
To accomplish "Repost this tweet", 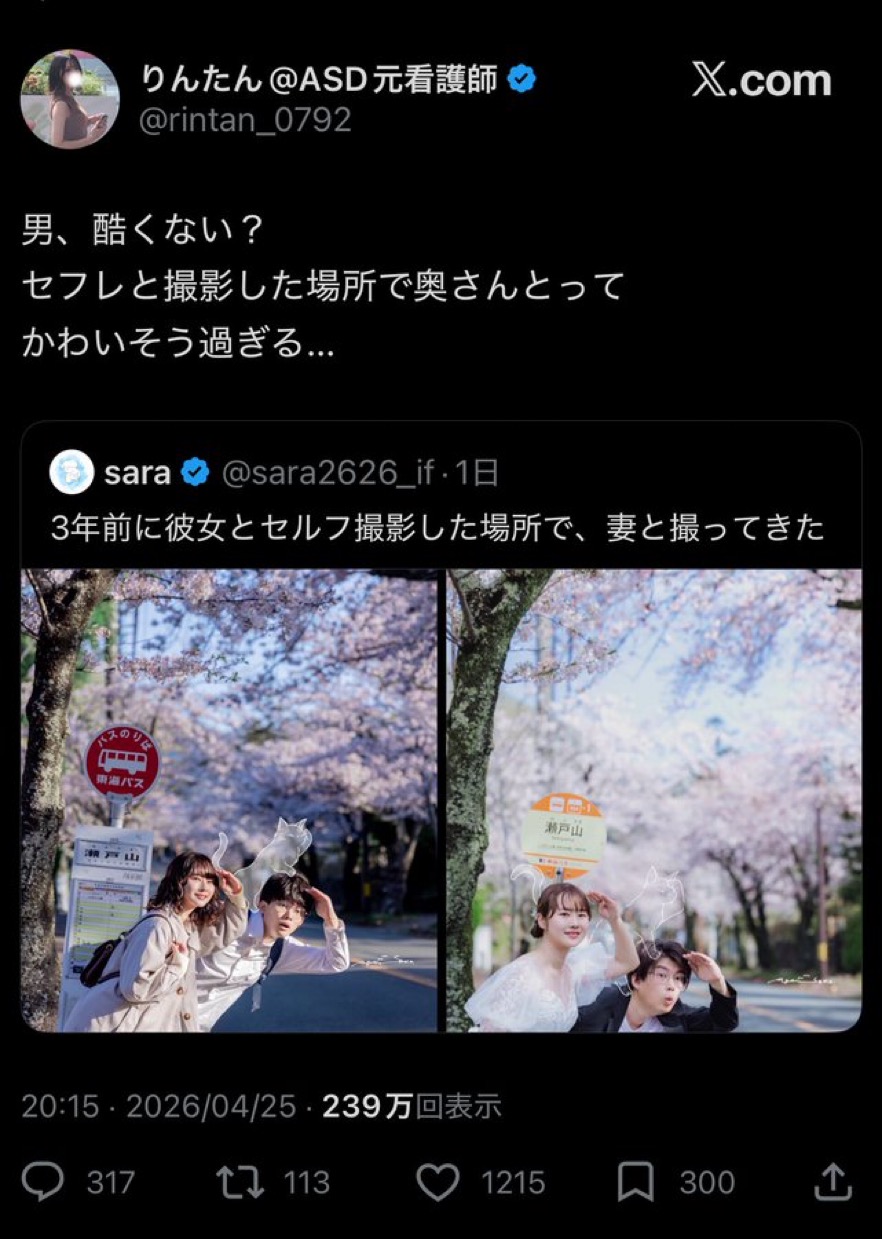I will coord(241,1182).
